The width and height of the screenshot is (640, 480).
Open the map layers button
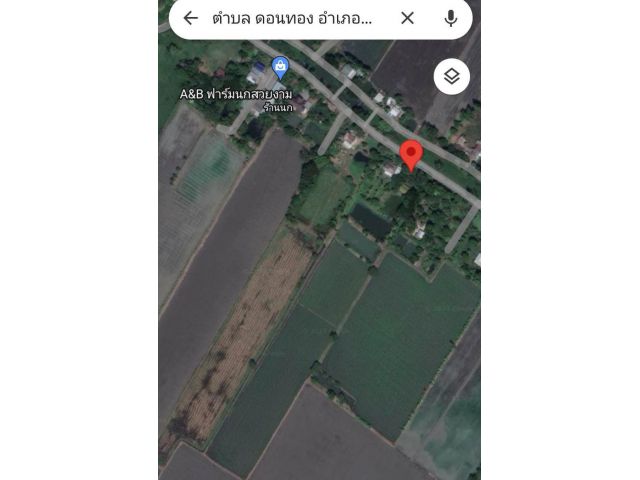pyautogui.click(x=452, y=76)
